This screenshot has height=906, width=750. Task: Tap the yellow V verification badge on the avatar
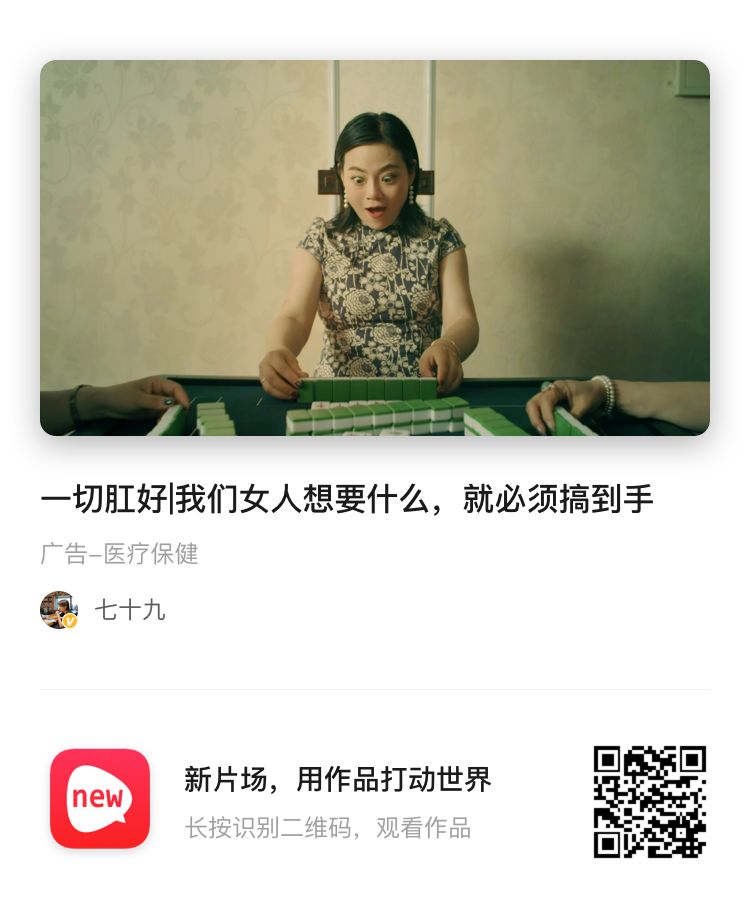(x=68, y=623)
